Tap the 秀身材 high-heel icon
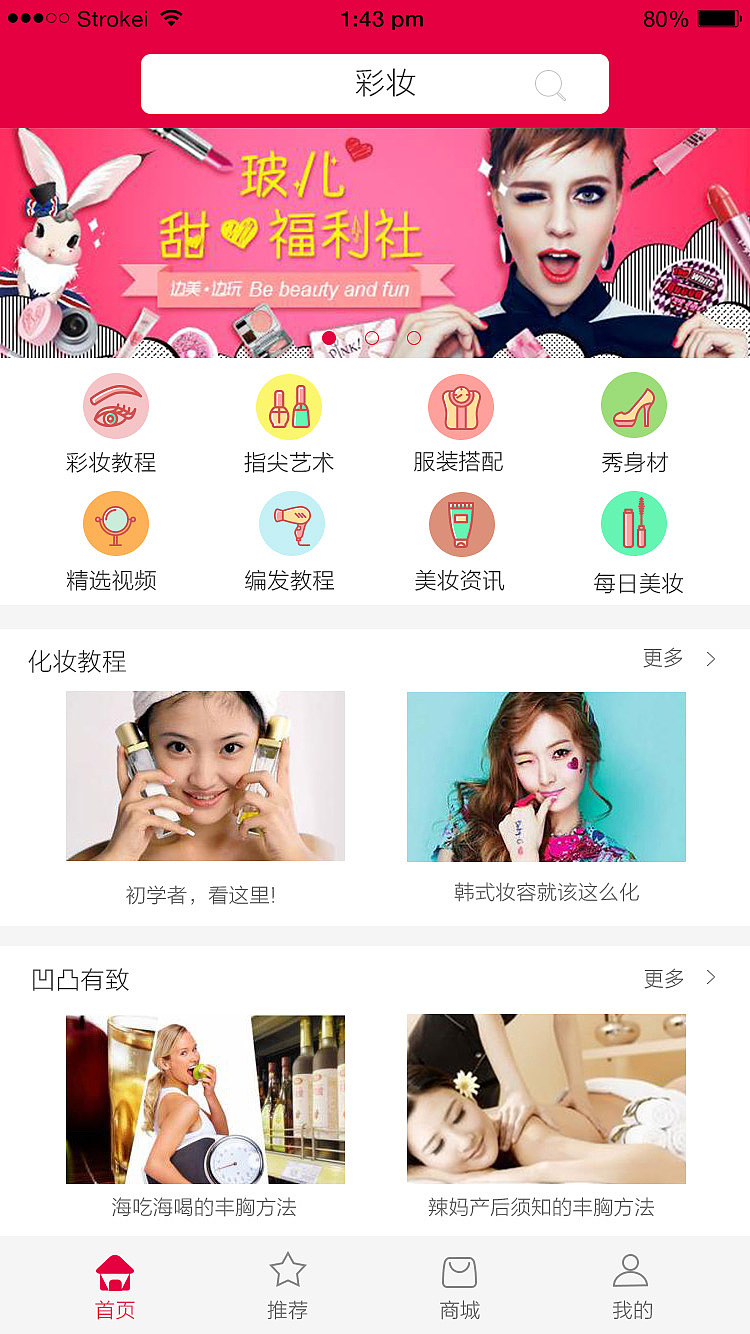The image size is (750, 1334). [634, 406]
